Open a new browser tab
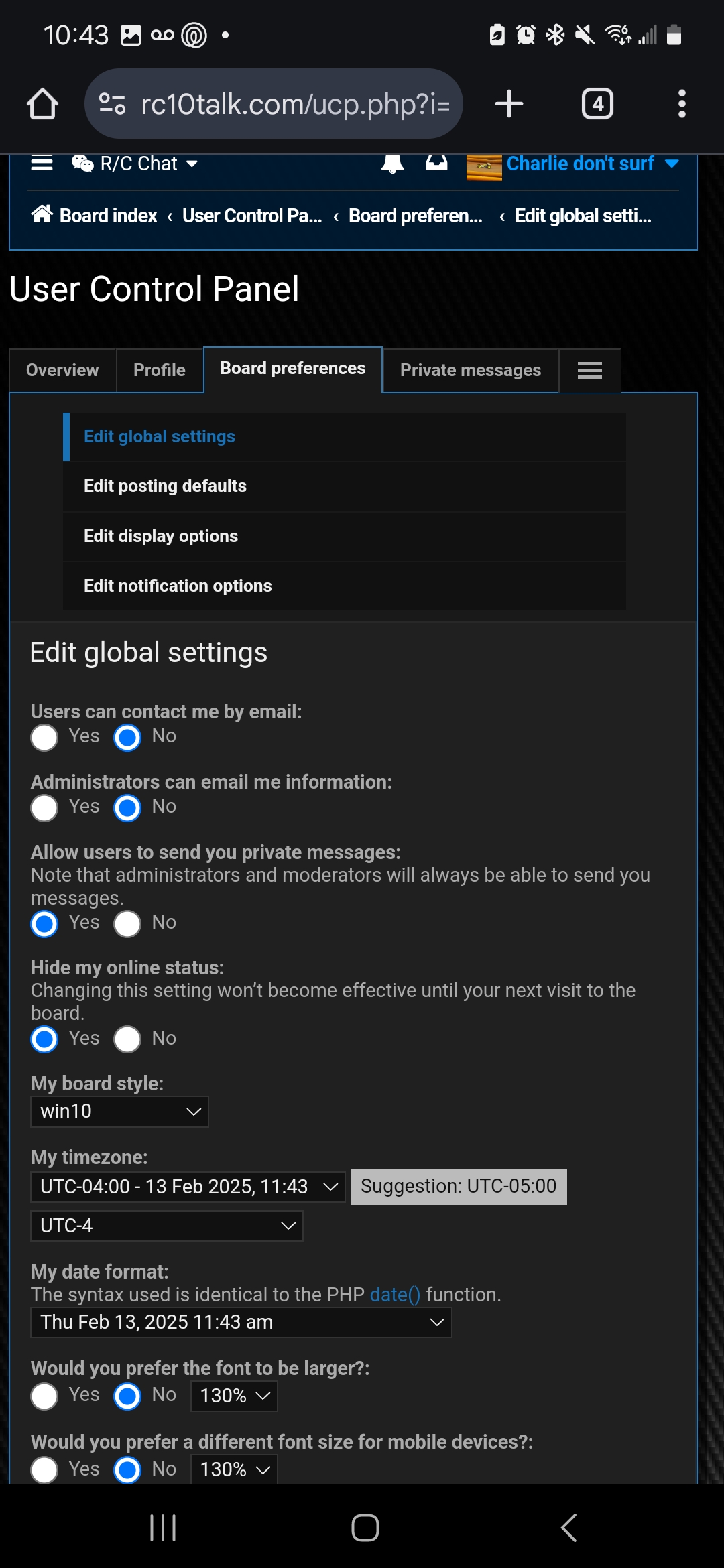This screenshot has width=724, height=1568. click(509, 104)
